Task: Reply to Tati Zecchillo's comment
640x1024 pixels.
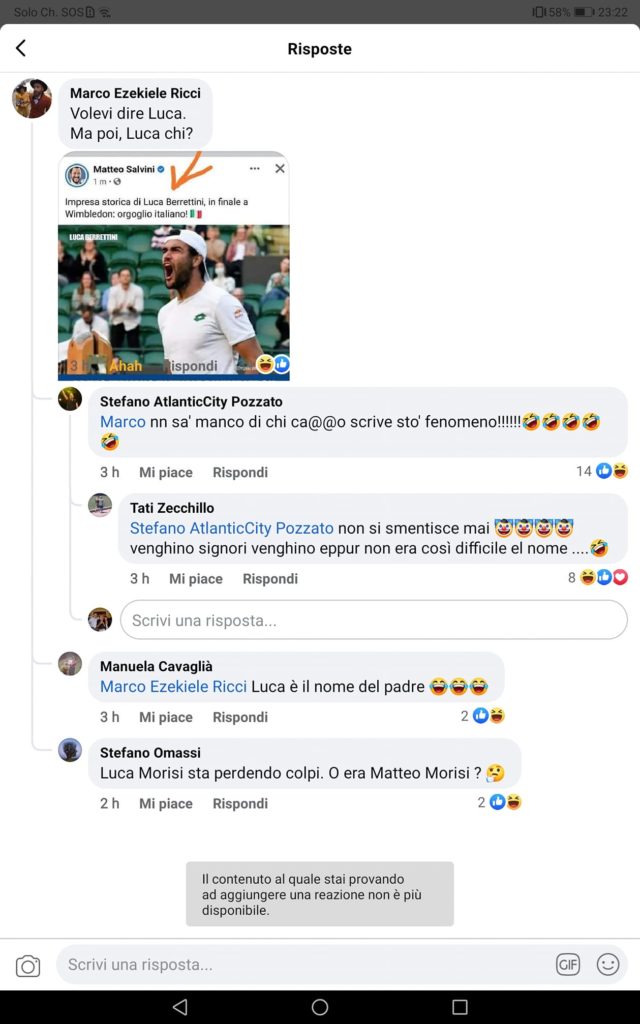Action: (270, 578)
